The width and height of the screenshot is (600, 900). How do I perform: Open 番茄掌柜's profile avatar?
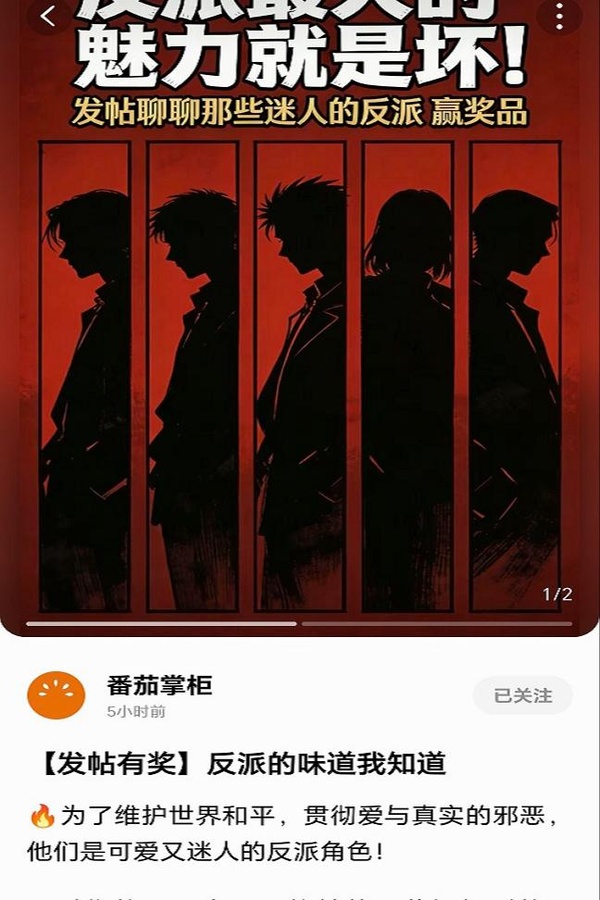56,695
